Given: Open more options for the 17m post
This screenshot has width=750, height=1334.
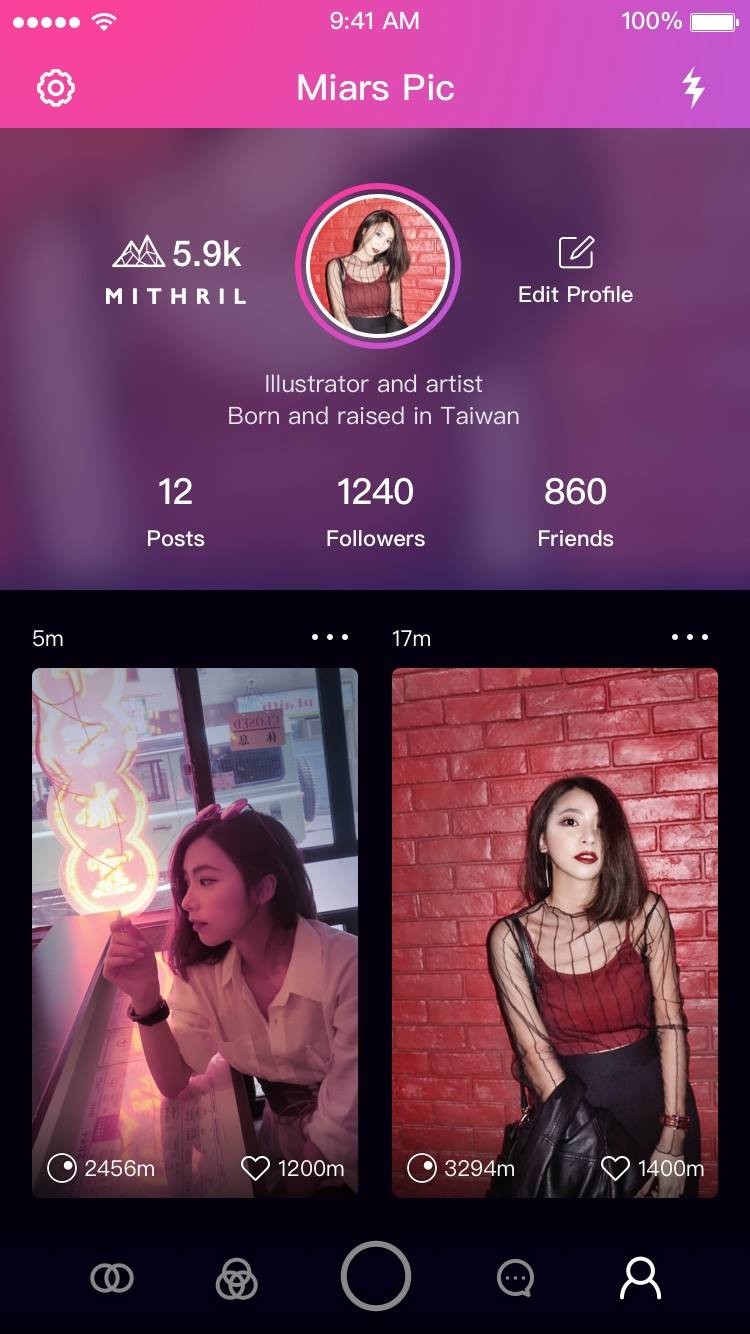Looking at the screenshot, I should 689,637.
